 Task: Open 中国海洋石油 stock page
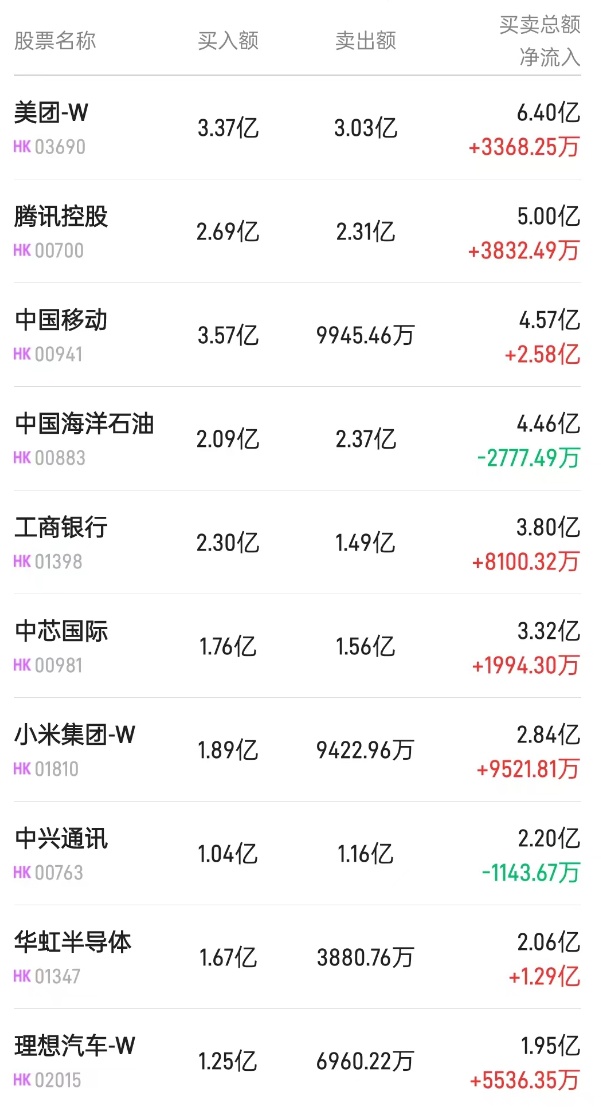[x=84, y=424]
